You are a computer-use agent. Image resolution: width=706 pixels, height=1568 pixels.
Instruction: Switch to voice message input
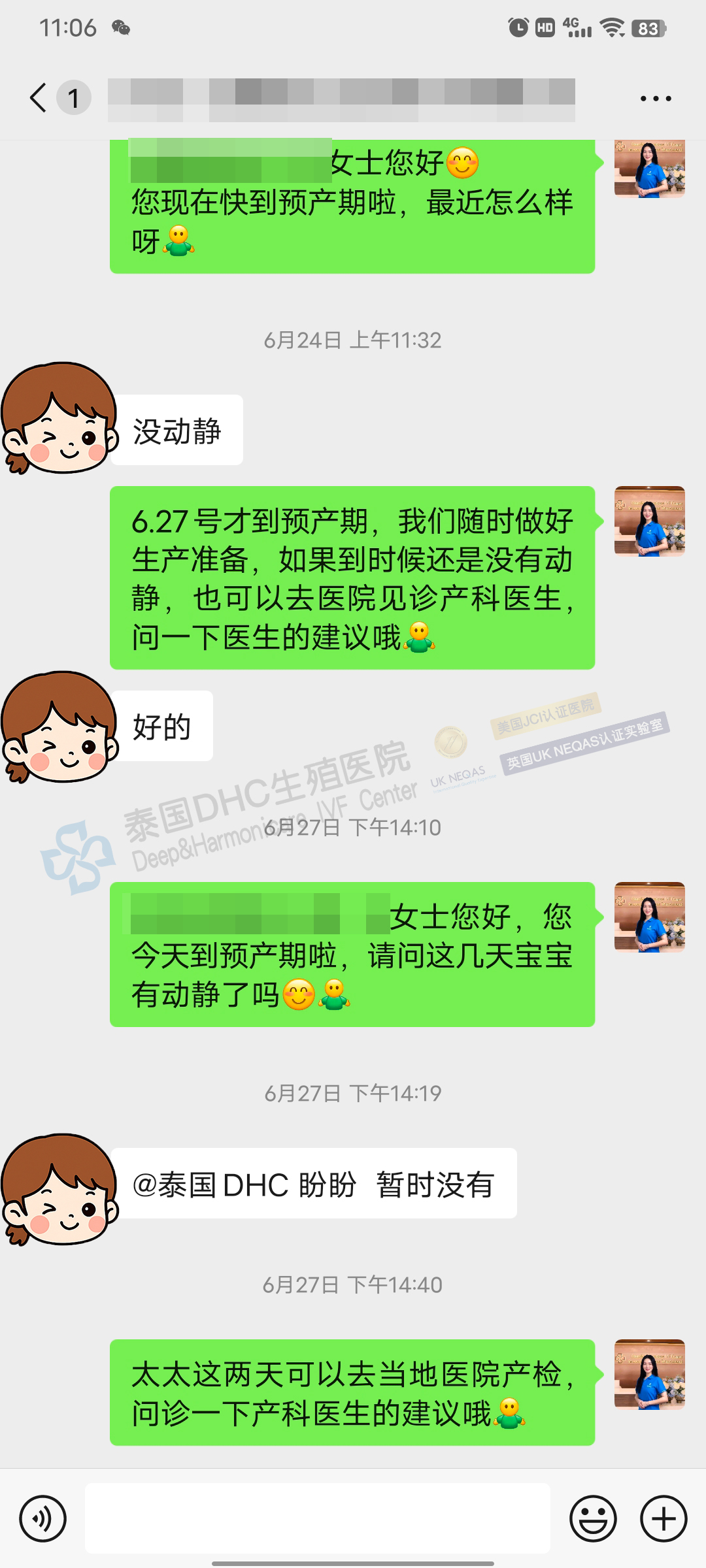pyautogui.click(x=43, y=1518)
